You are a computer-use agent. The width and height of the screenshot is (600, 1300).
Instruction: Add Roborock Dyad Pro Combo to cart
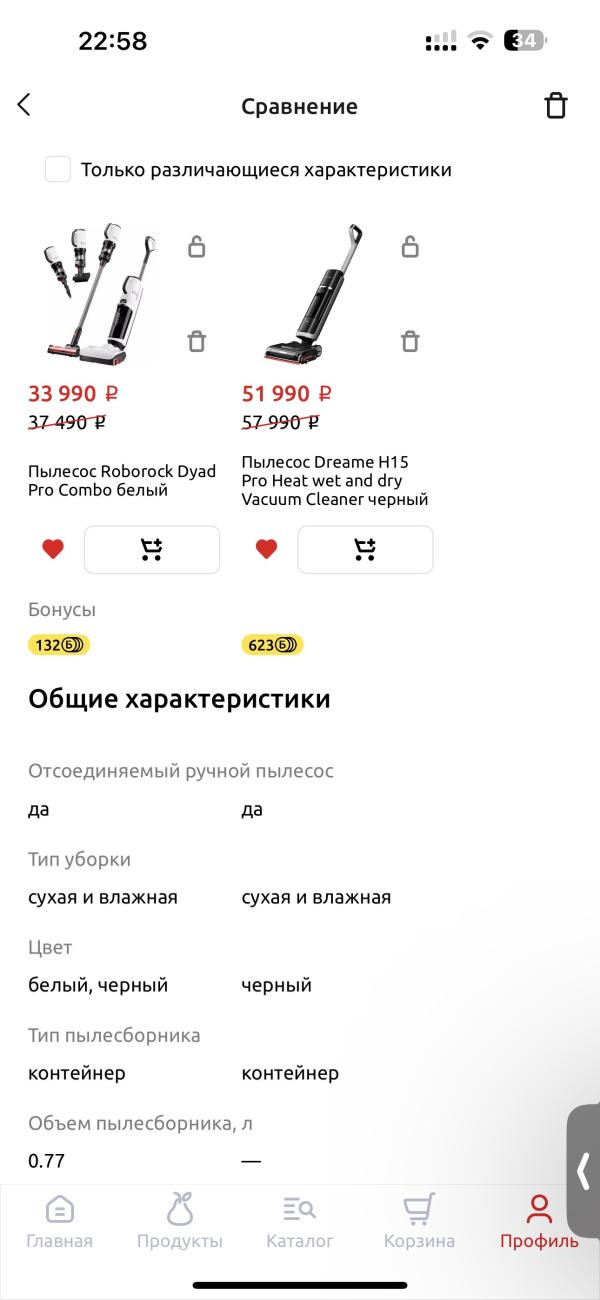(x=152, y=549)
